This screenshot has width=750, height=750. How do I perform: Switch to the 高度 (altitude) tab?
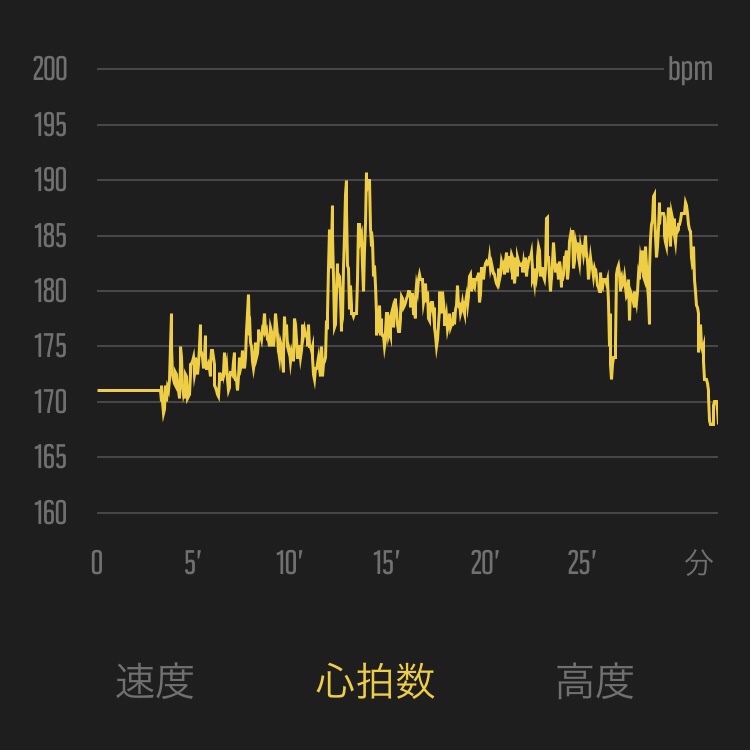click(595, 682)
